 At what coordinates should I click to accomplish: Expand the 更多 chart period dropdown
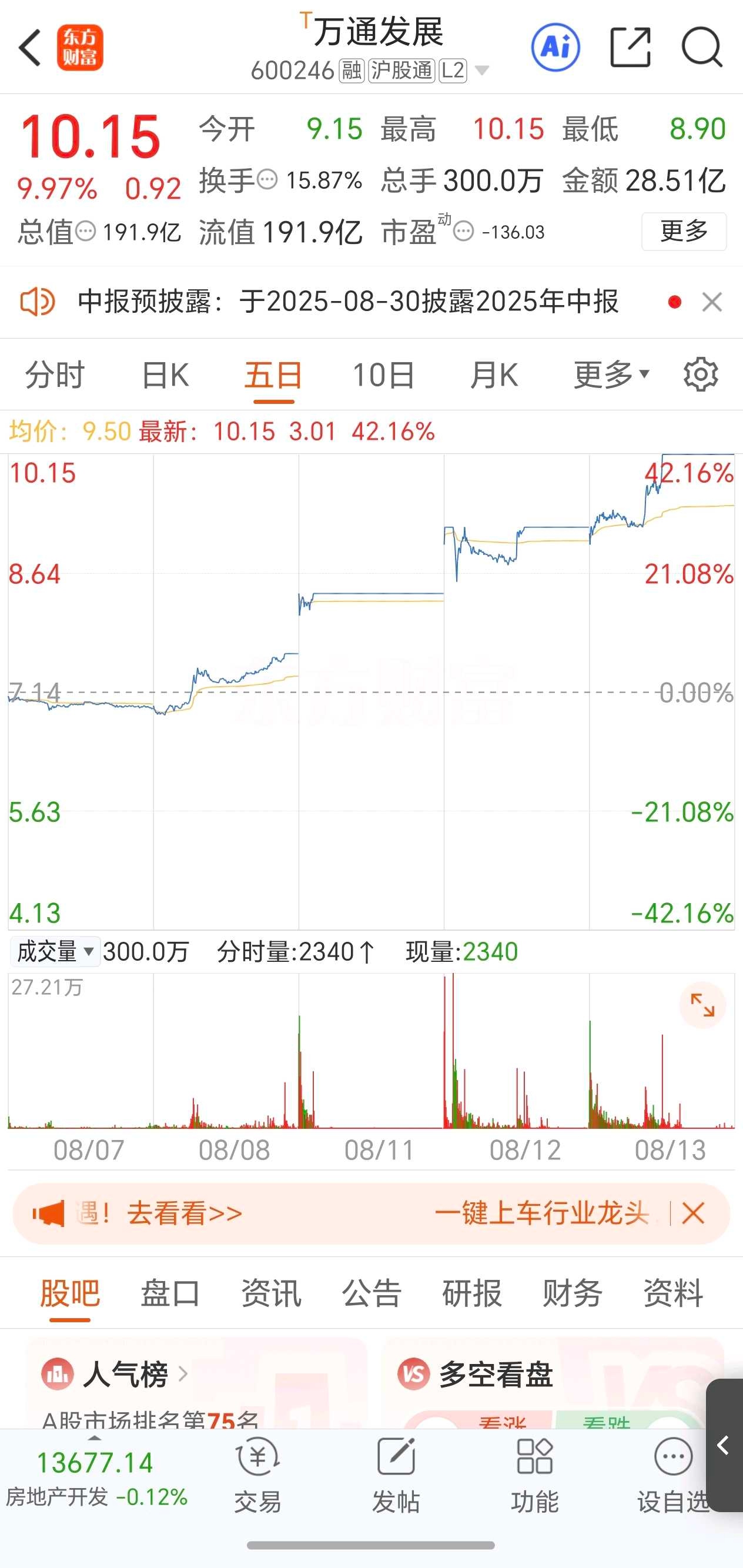pos(611,375)
